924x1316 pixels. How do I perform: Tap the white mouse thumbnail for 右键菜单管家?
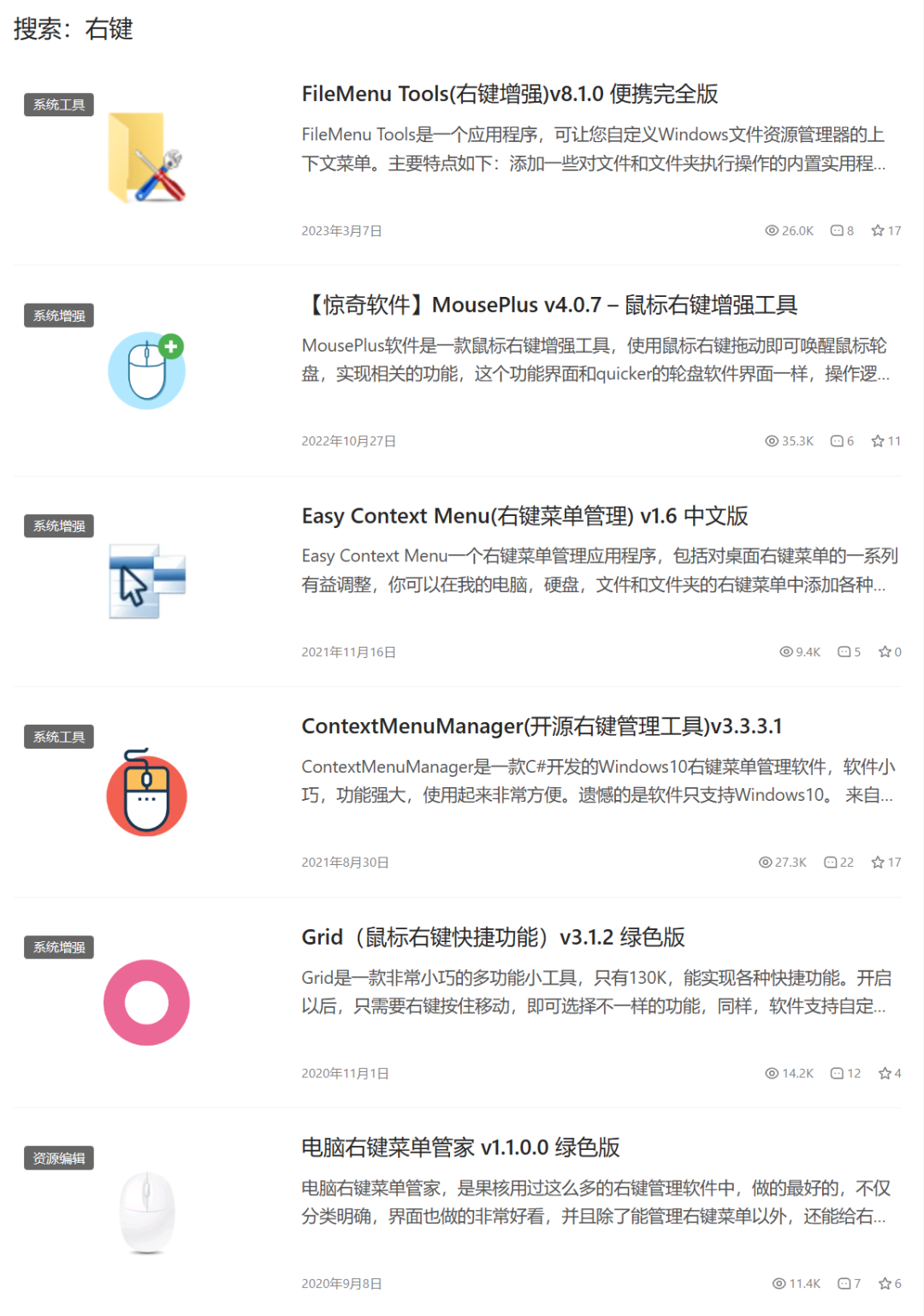pos(146,1212)
